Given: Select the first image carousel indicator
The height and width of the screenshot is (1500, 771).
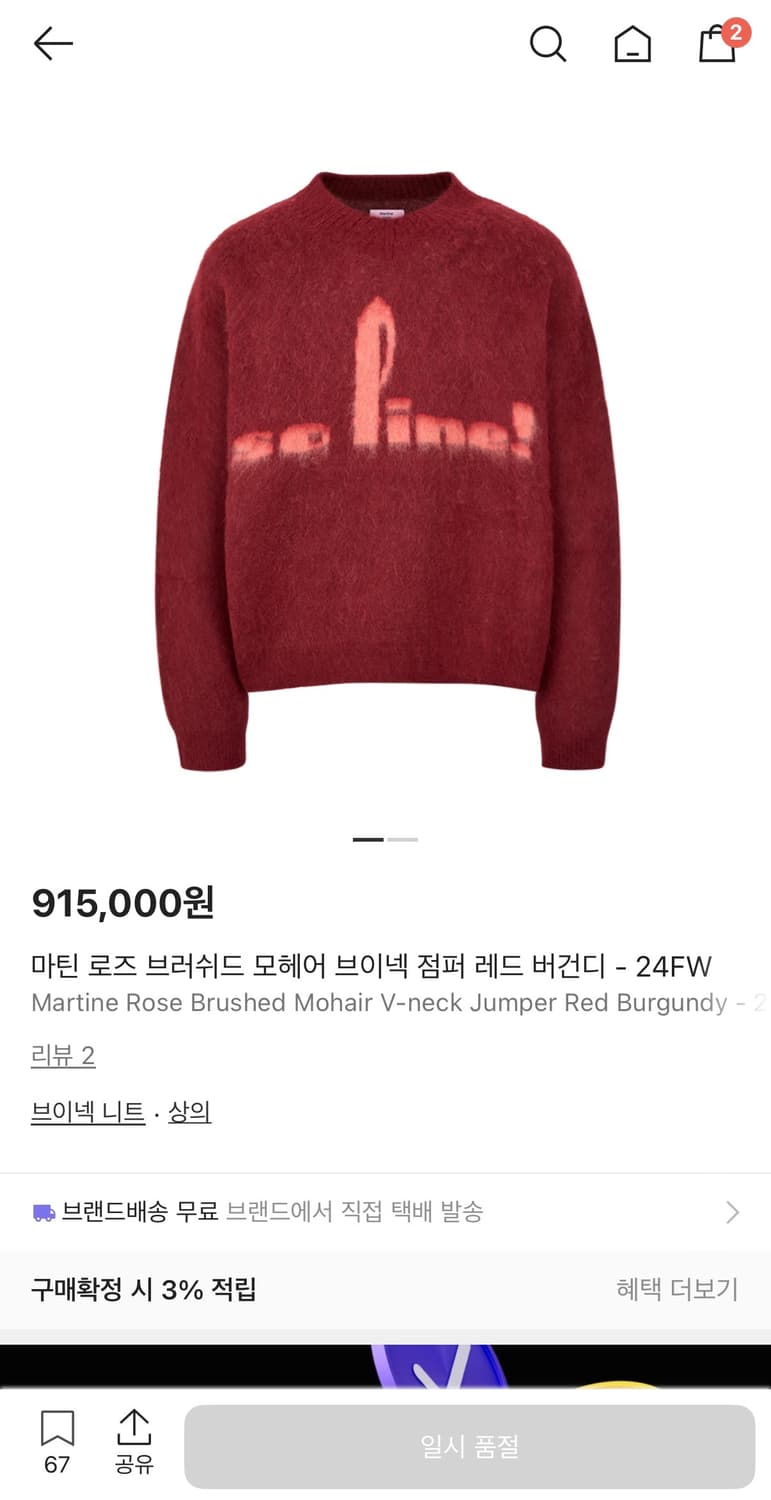Looking at the screenshot, I should (x=368, y=841).
